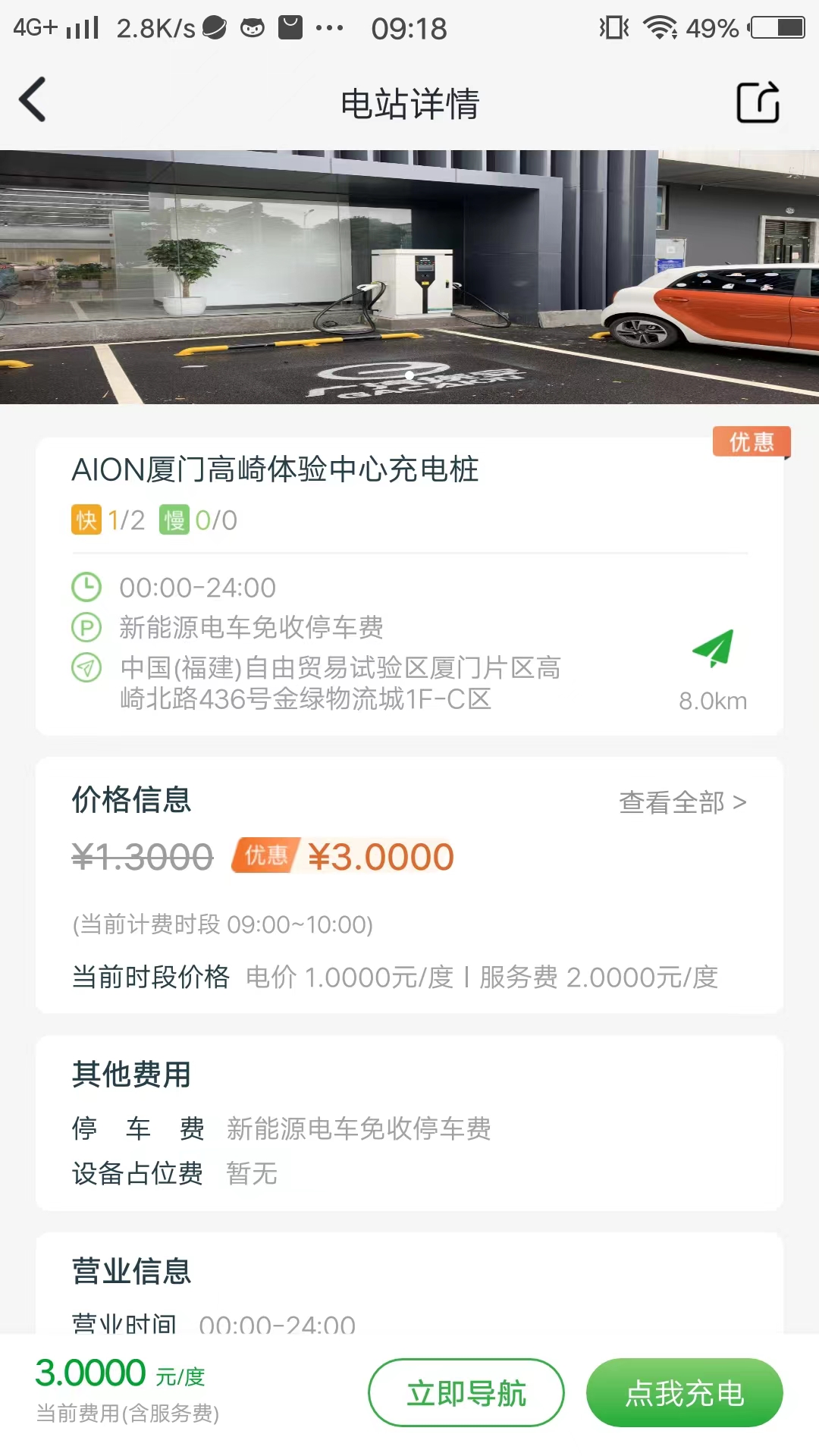Share this charging station
The image size is (819, 1456).
point(758,102)
